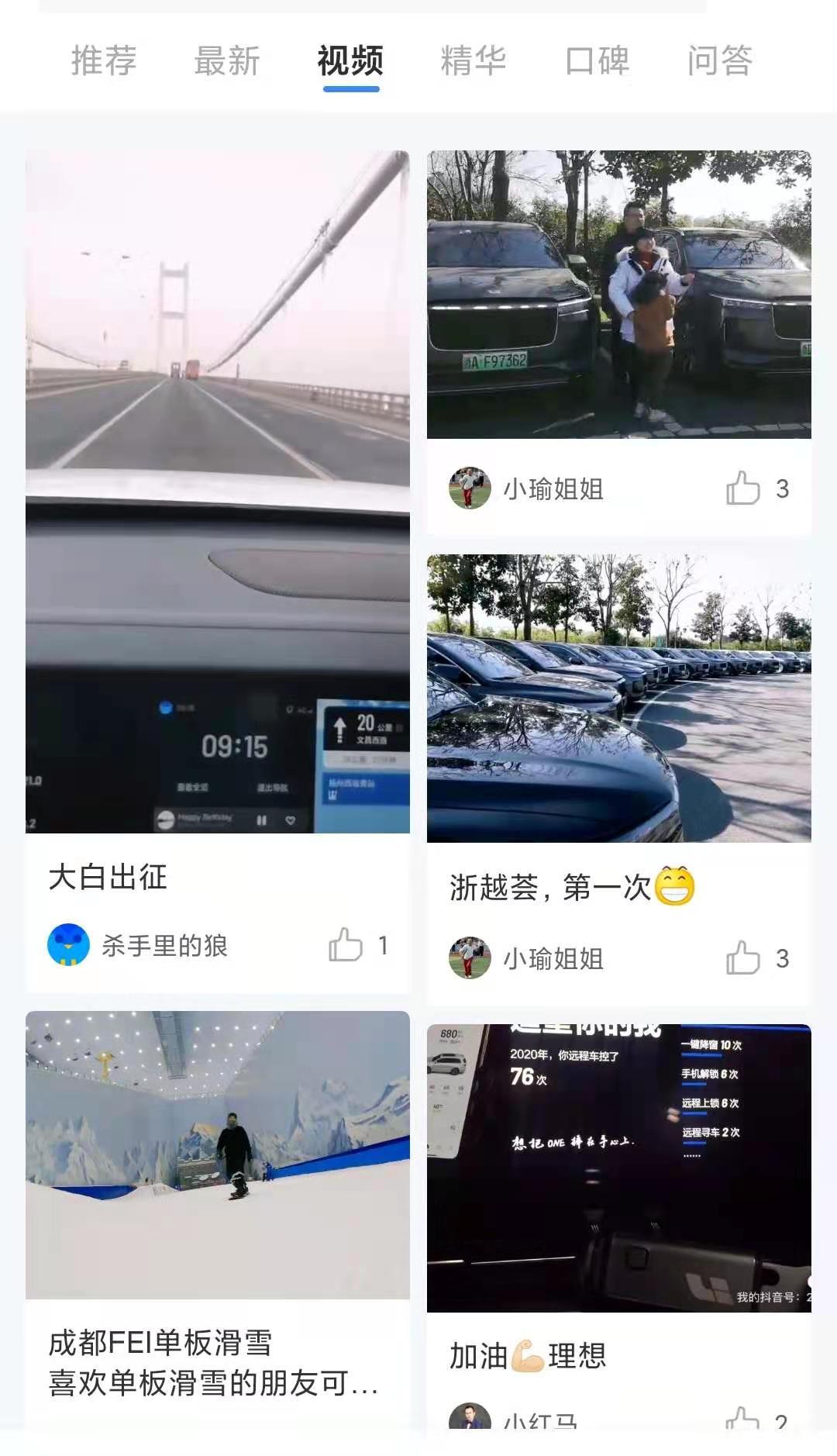Switch to the 问答 tab
Viewport: 837px width, 1456px height.
pos(719,60)
